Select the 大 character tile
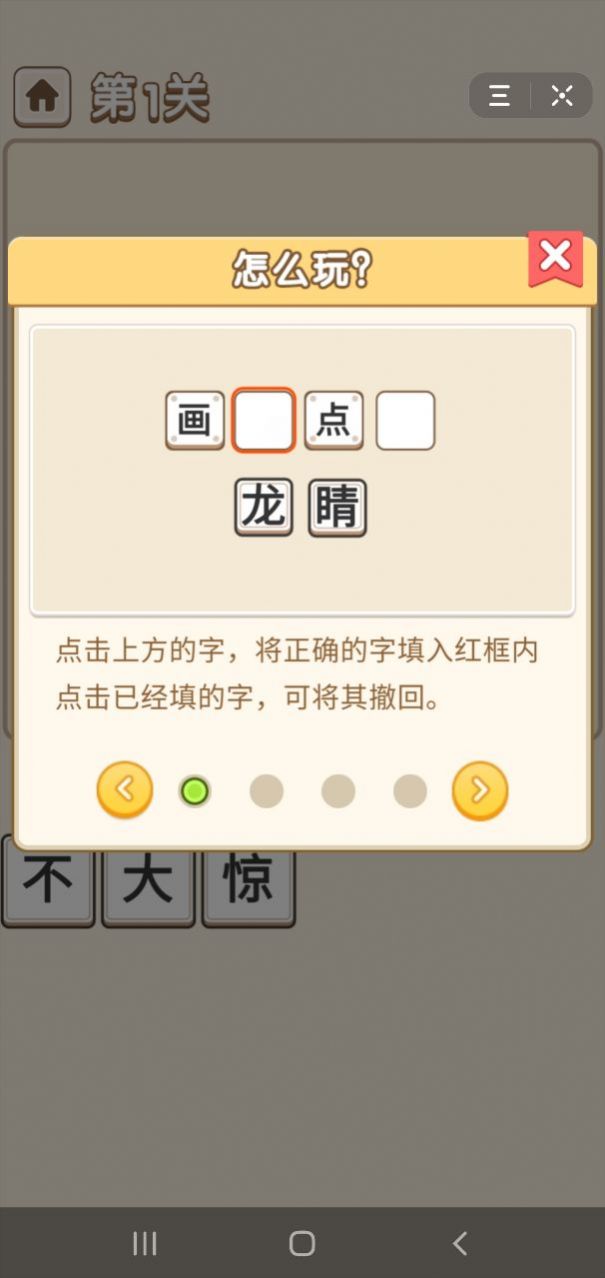 [x=148, y=881]
